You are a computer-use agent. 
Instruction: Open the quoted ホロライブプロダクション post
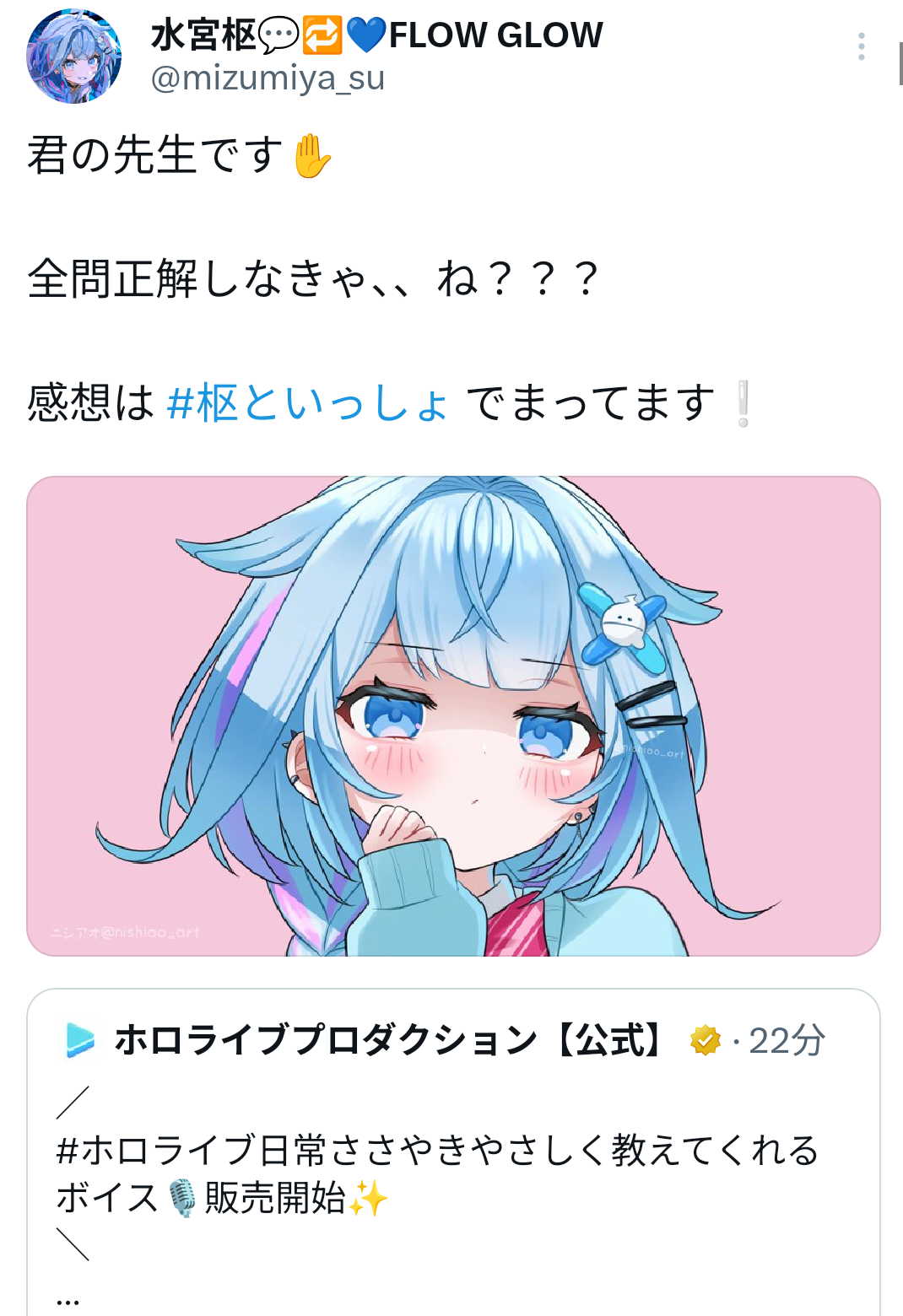point(453,1152)
